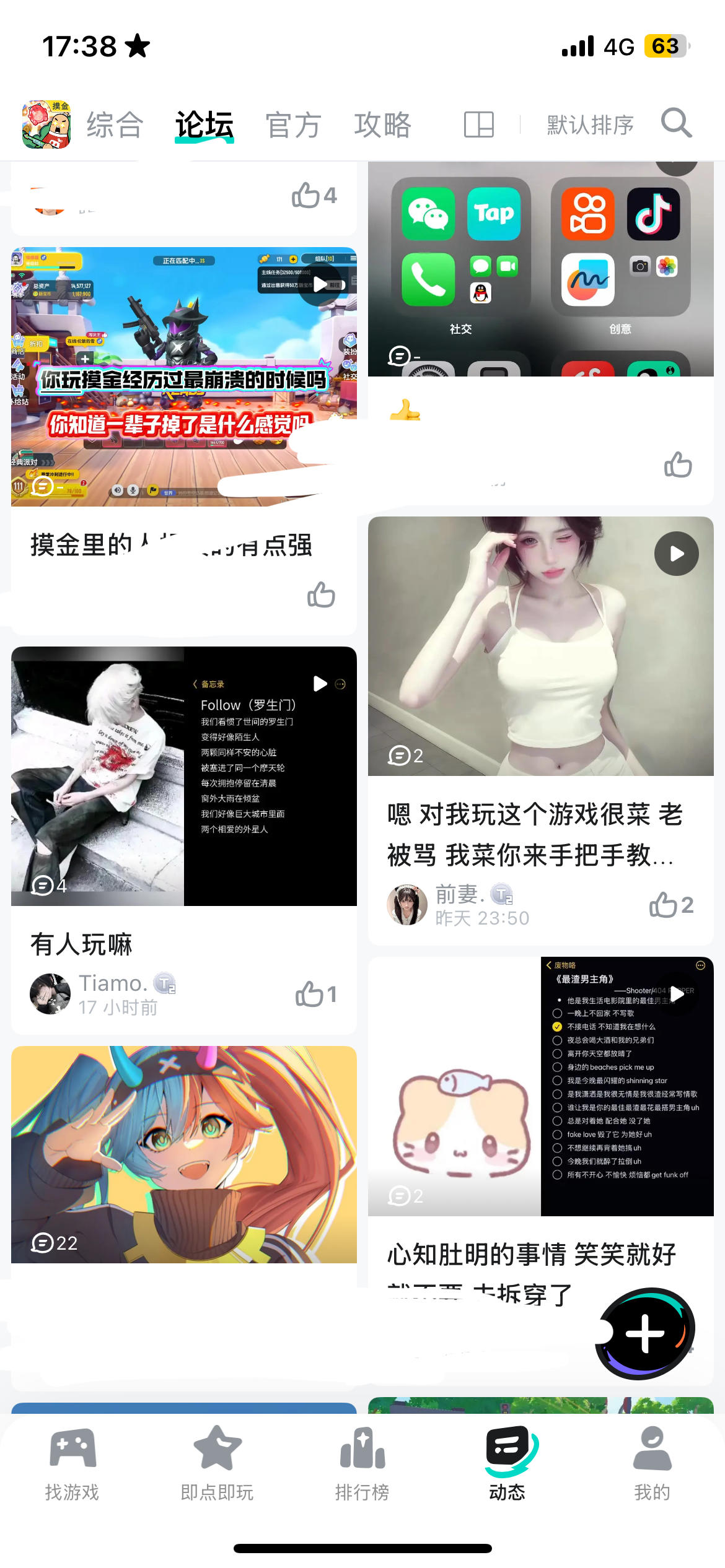Switch to the 综合 tab
Screen dimensions: 725x1568
(x=114, y=124)
